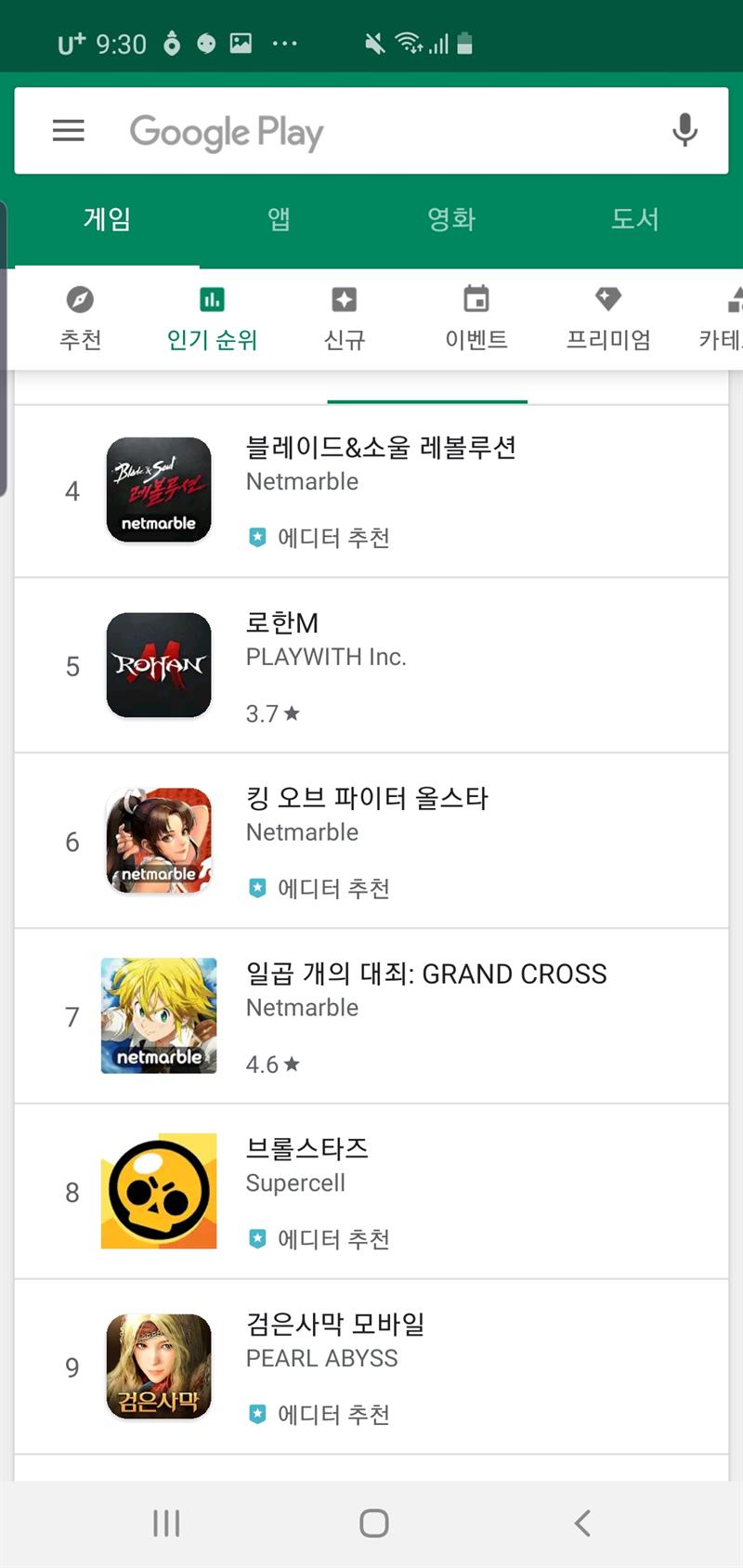Tap the system back button

tap(582, 1522)
